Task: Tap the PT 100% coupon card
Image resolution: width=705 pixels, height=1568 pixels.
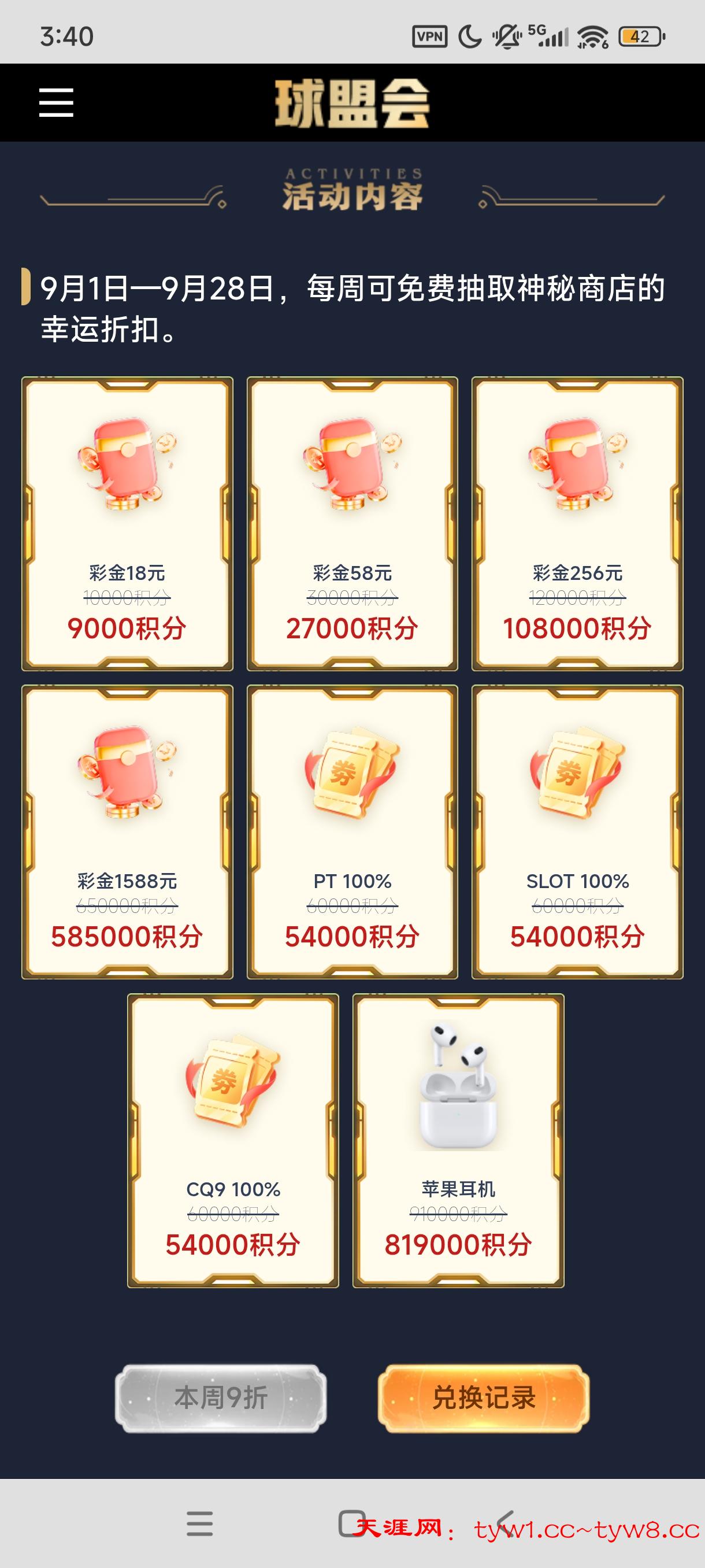Action: coord(352,832)
